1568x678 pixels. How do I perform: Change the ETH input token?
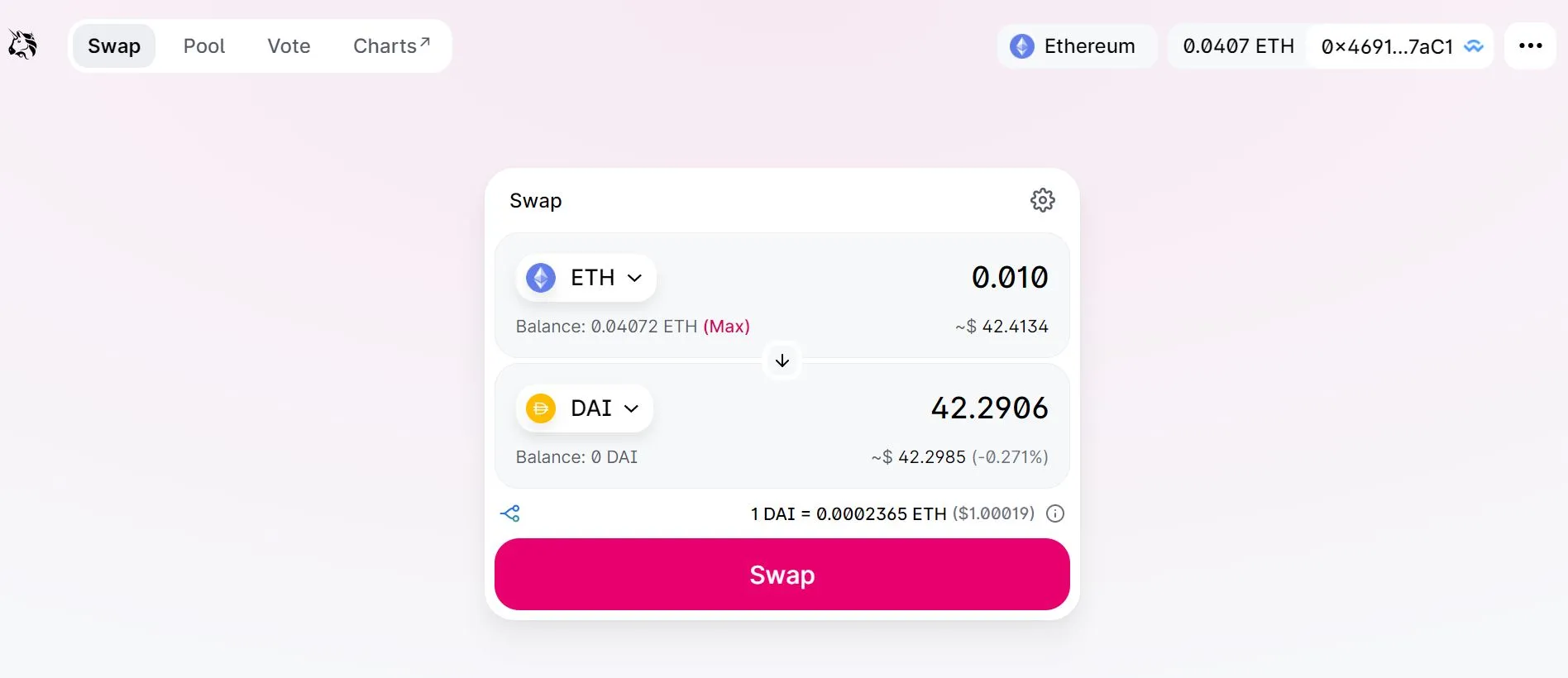click(x=586, y=278)
